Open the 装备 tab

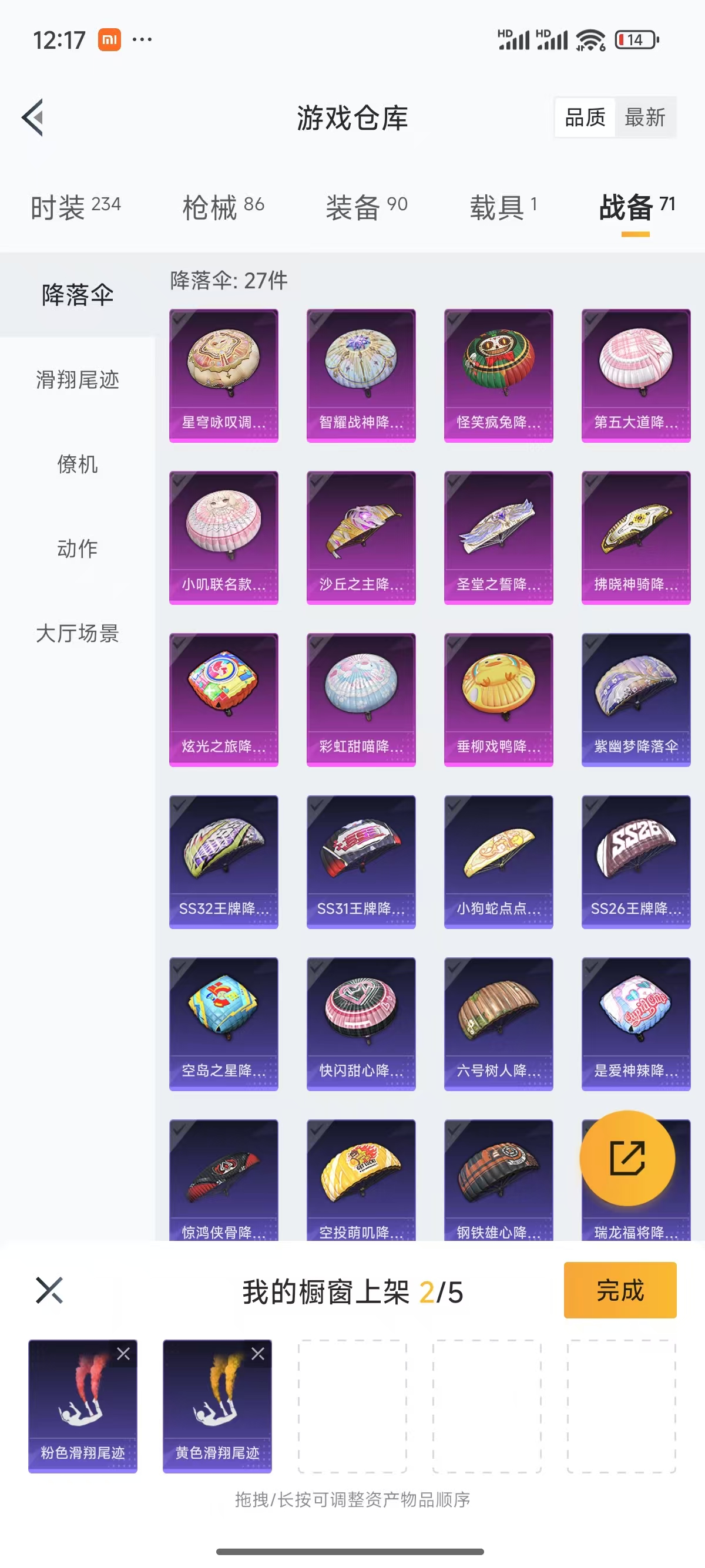tap(366, 207)
